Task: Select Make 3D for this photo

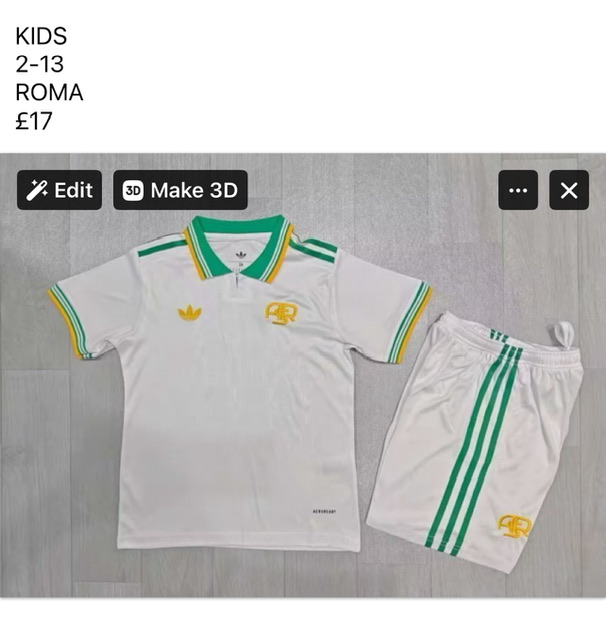Action: 180,190
